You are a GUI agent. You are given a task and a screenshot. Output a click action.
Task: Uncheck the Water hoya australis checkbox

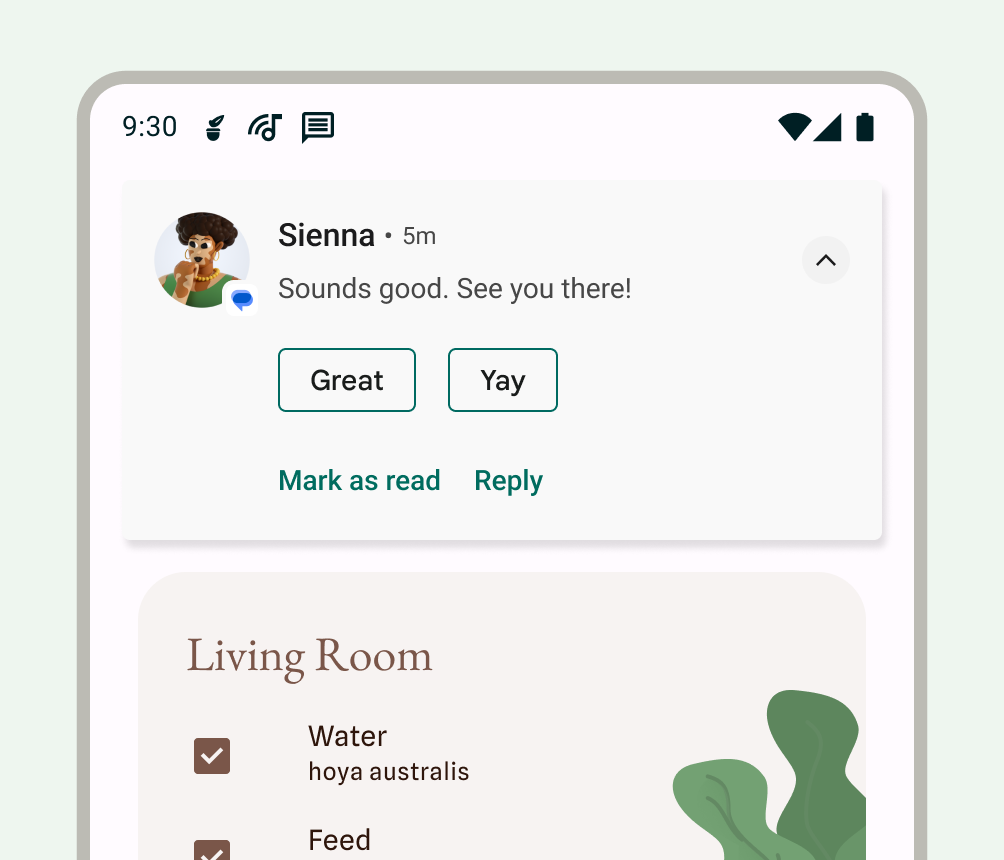pos(212,756)
